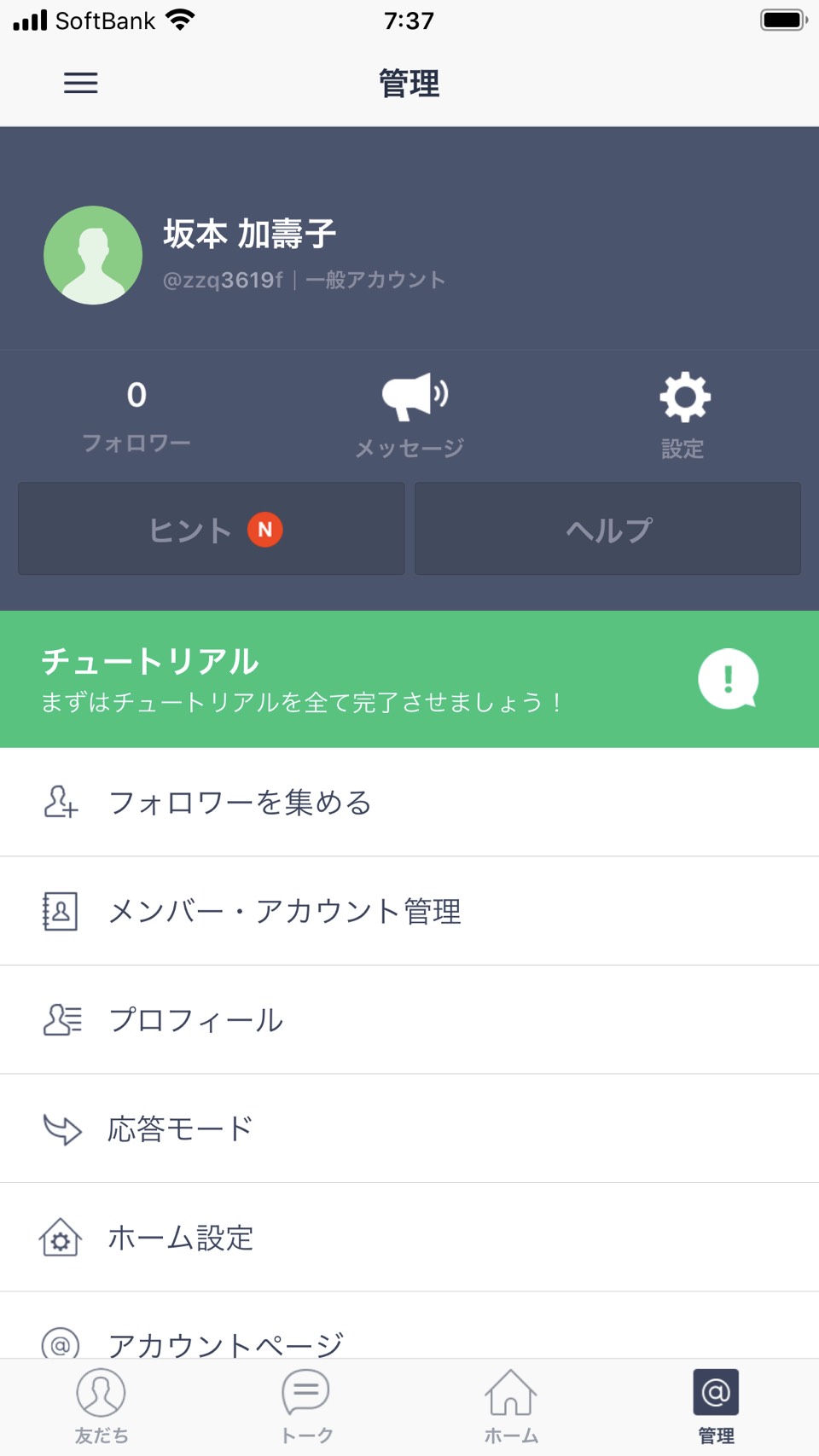Viewport: 819px width, 1456px height.
Task: Open フォロワーを集める
Action: (x=409, y=803)
